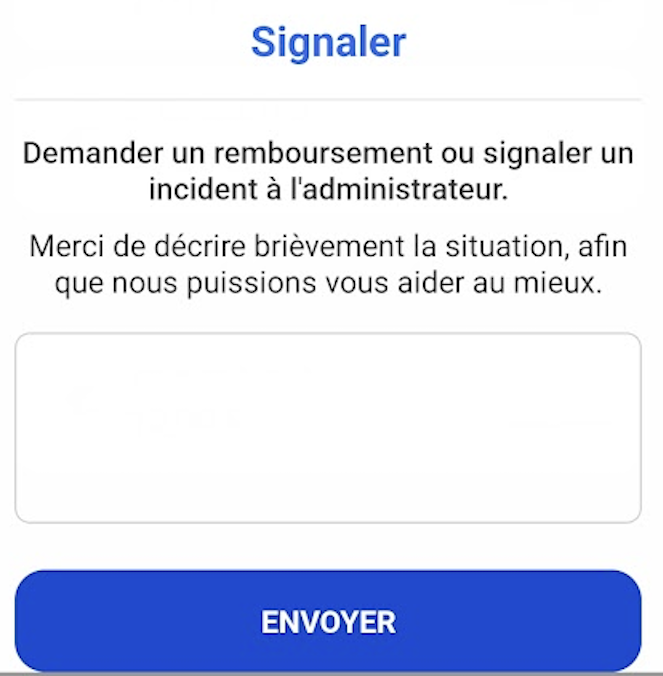Tap the situation description text field
Viewport: 663px width, 676px height.
(327, 427)
